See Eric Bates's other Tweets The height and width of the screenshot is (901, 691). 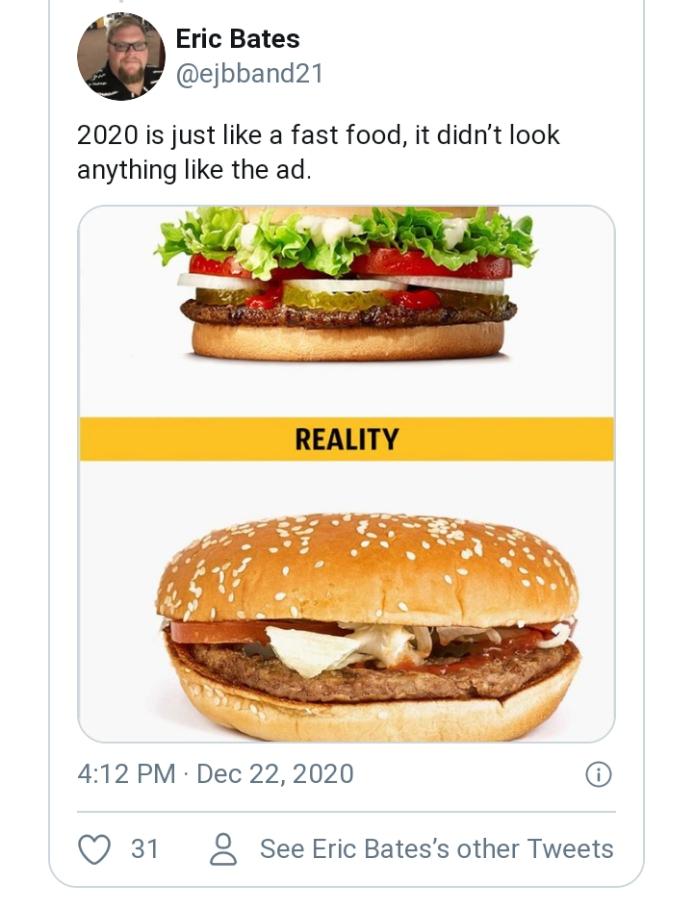(436, 849)
